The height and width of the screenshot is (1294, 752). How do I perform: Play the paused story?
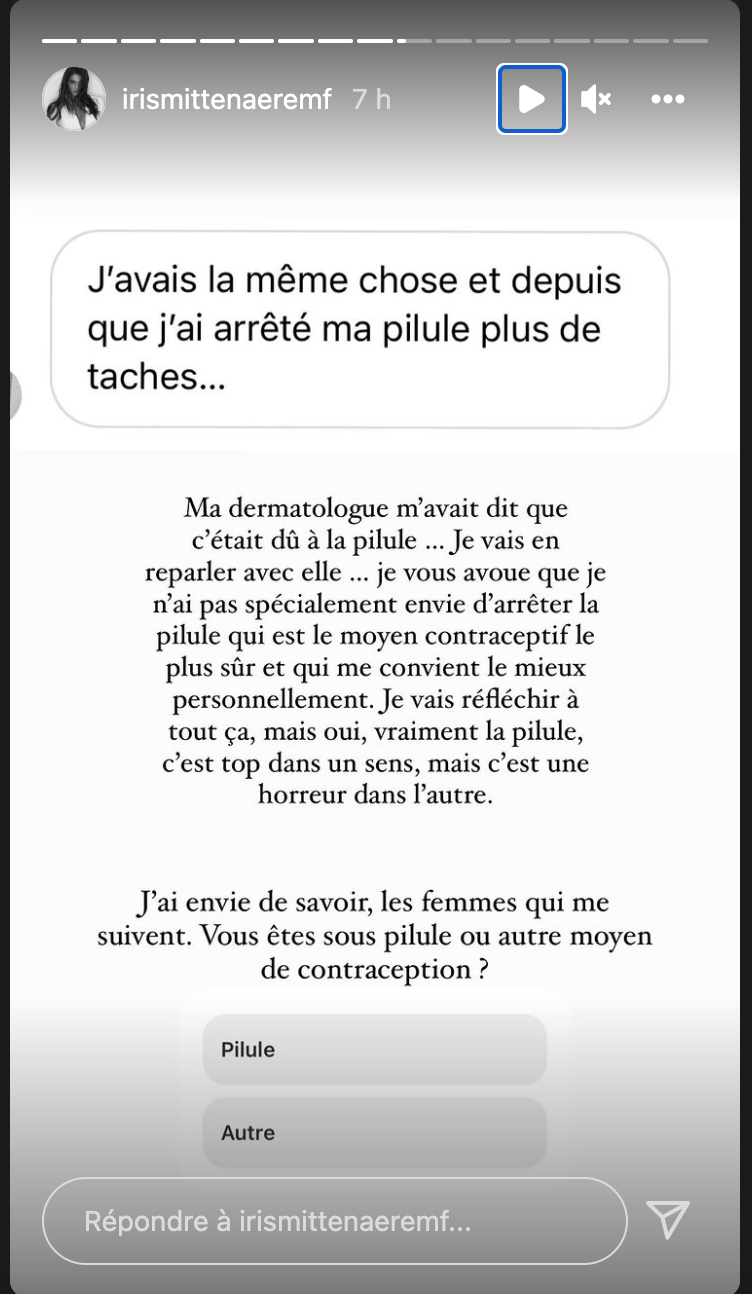click(532, 99)
